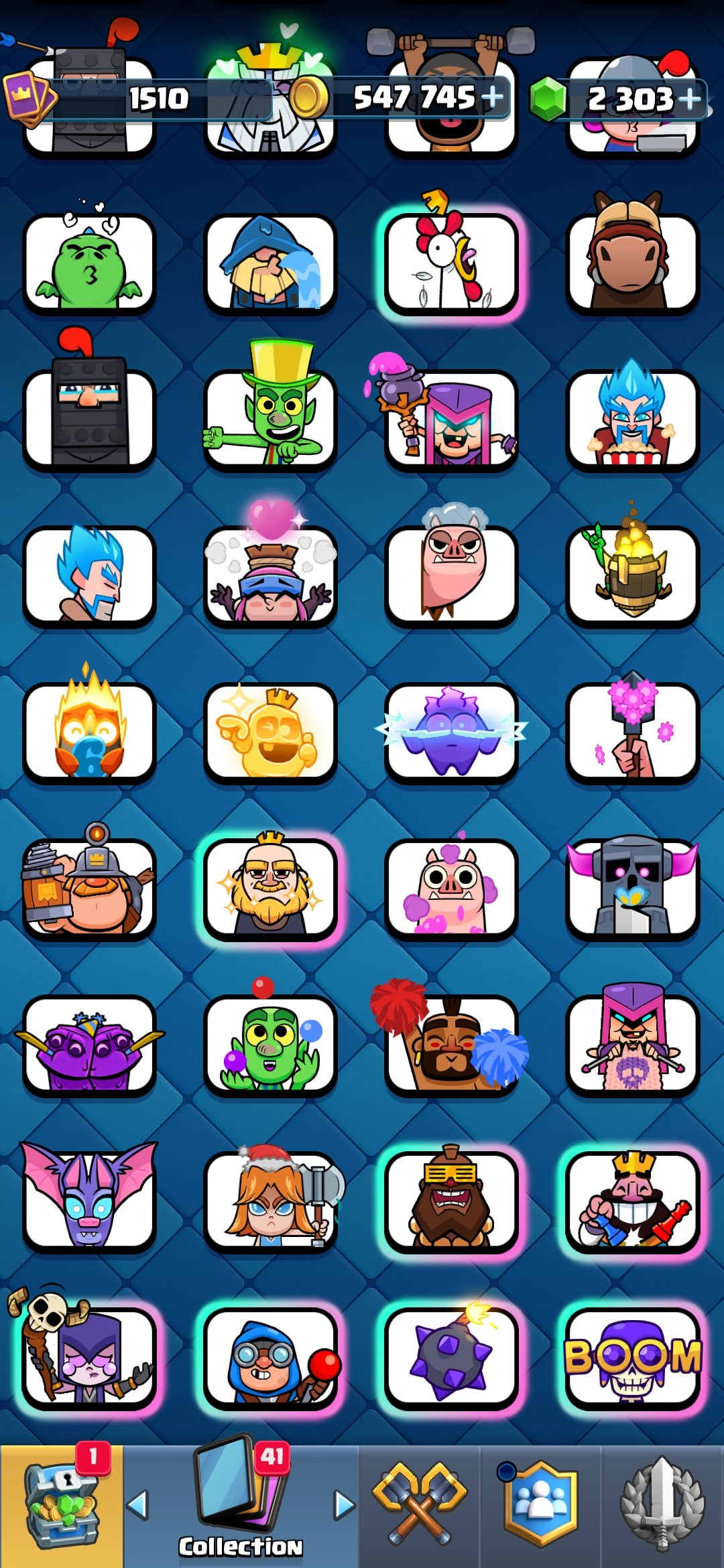724x1568 pixels.
Task: Add more gold with the plus button
Action: click(x=492, y=98)
